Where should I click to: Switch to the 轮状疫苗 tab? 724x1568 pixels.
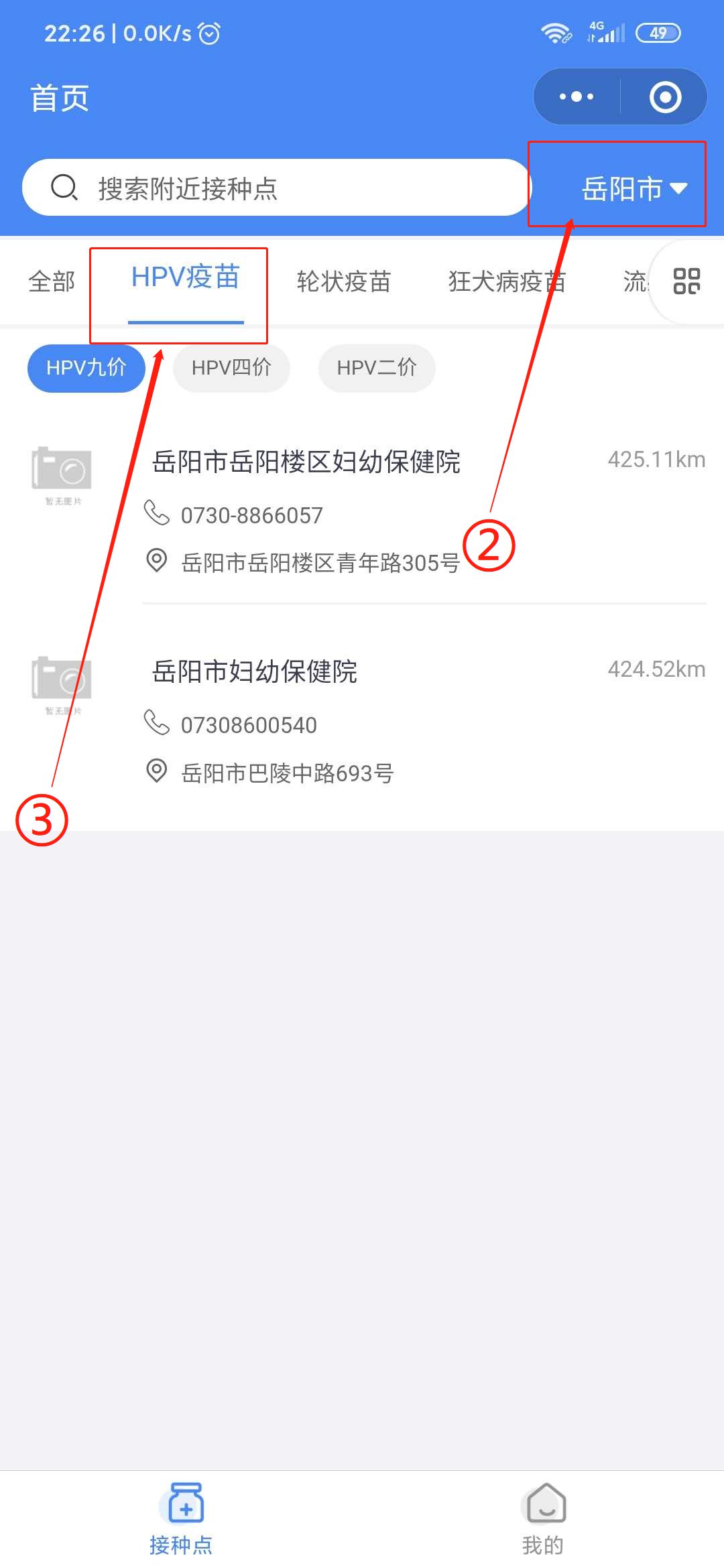pos(343,281)
